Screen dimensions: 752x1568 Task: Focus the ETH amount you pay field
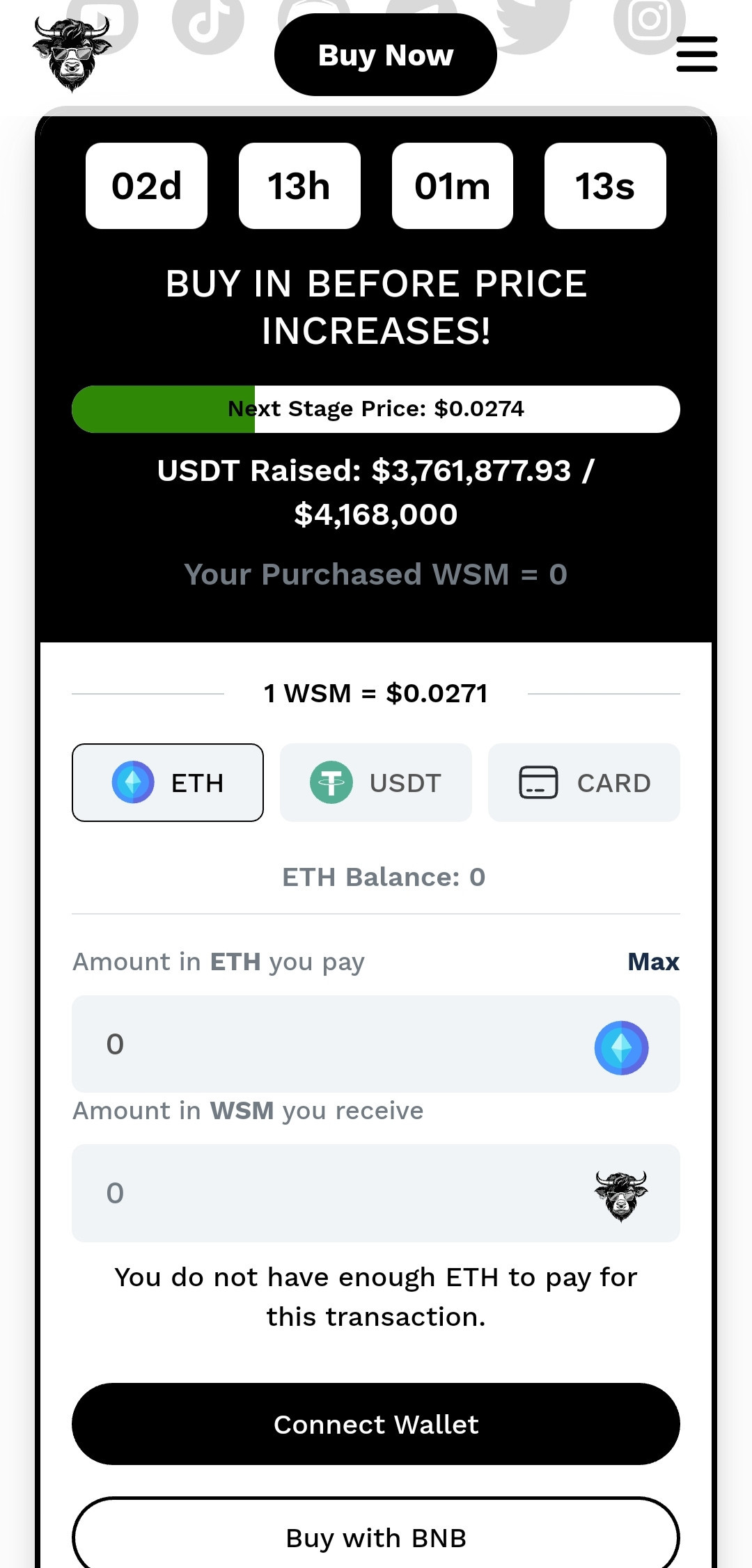click(x=334, y=1044)
